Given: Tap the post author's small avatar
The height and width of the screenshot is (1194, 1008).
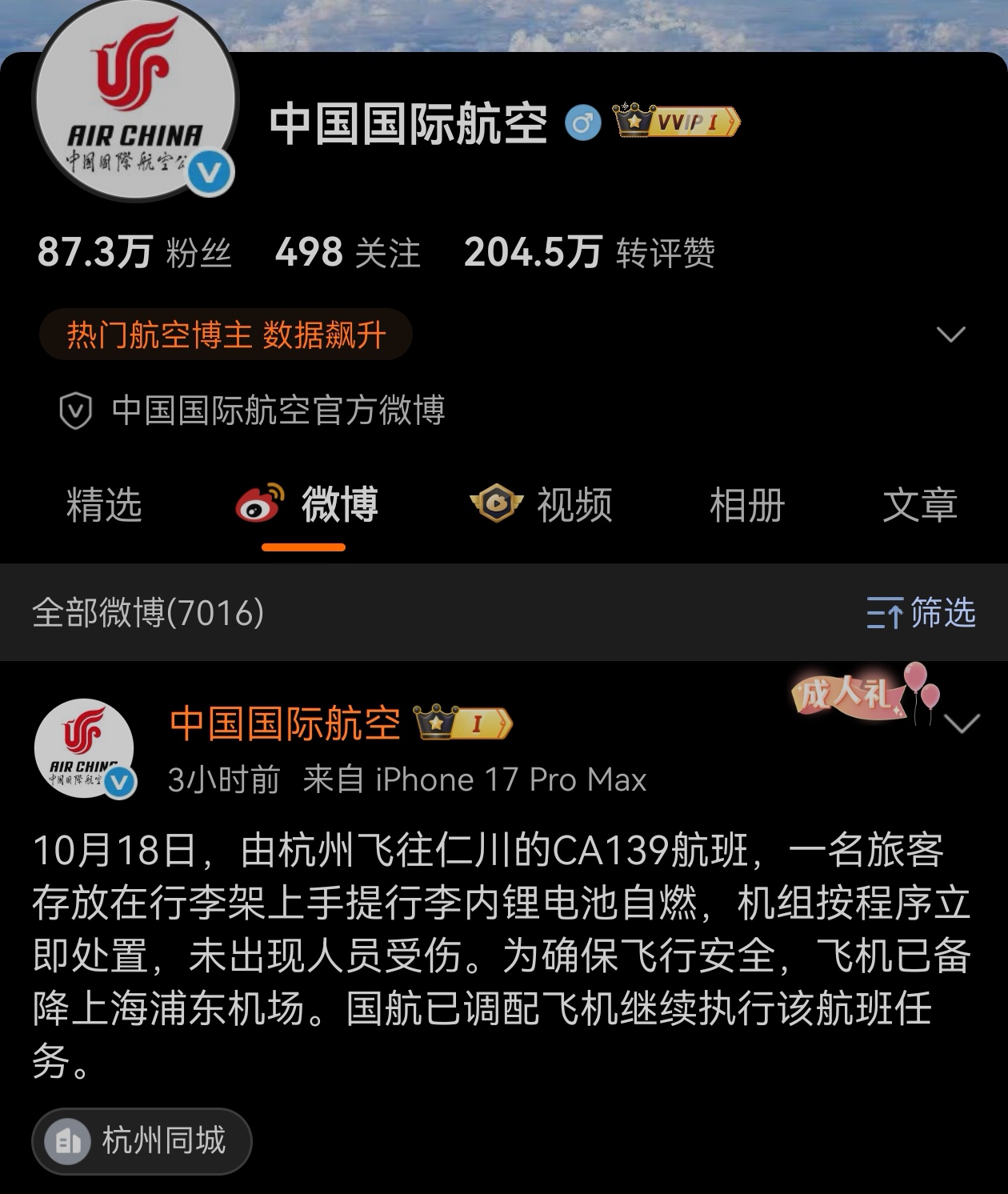Looking at the screenshot, I should (x=84, y=748).
